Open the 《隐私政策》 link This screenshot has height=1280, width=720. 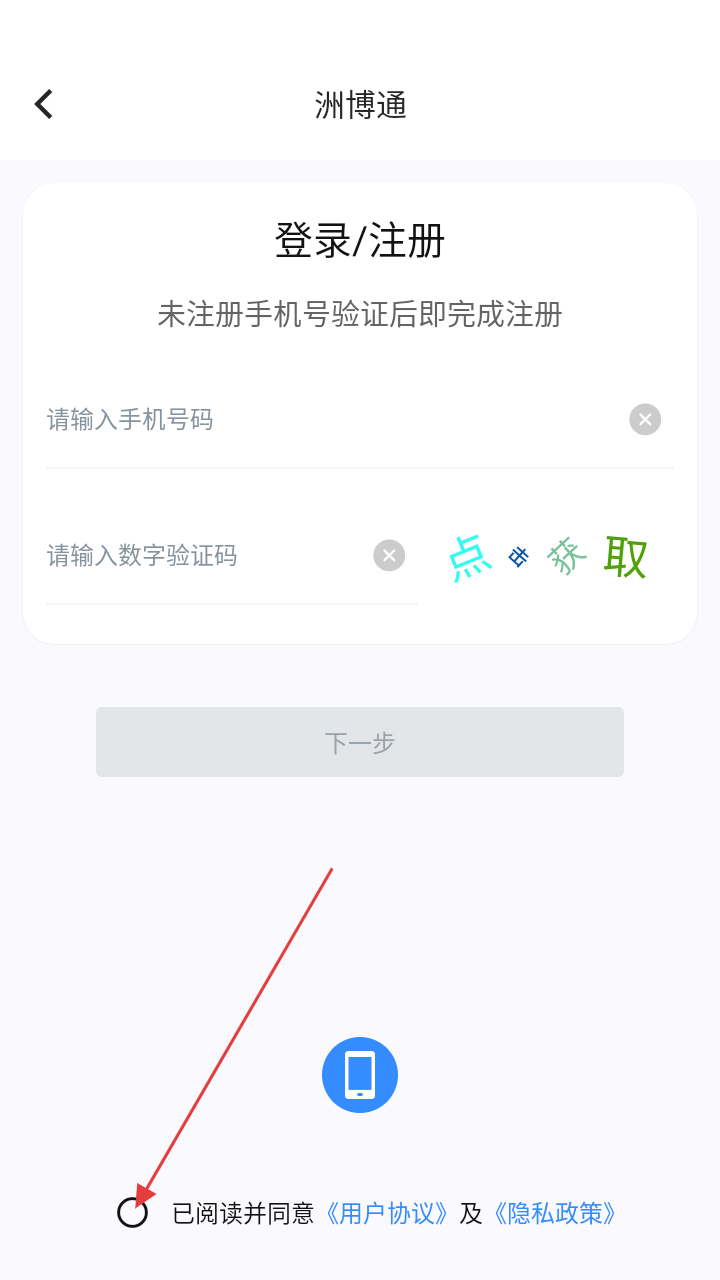tap(555, 1213)
